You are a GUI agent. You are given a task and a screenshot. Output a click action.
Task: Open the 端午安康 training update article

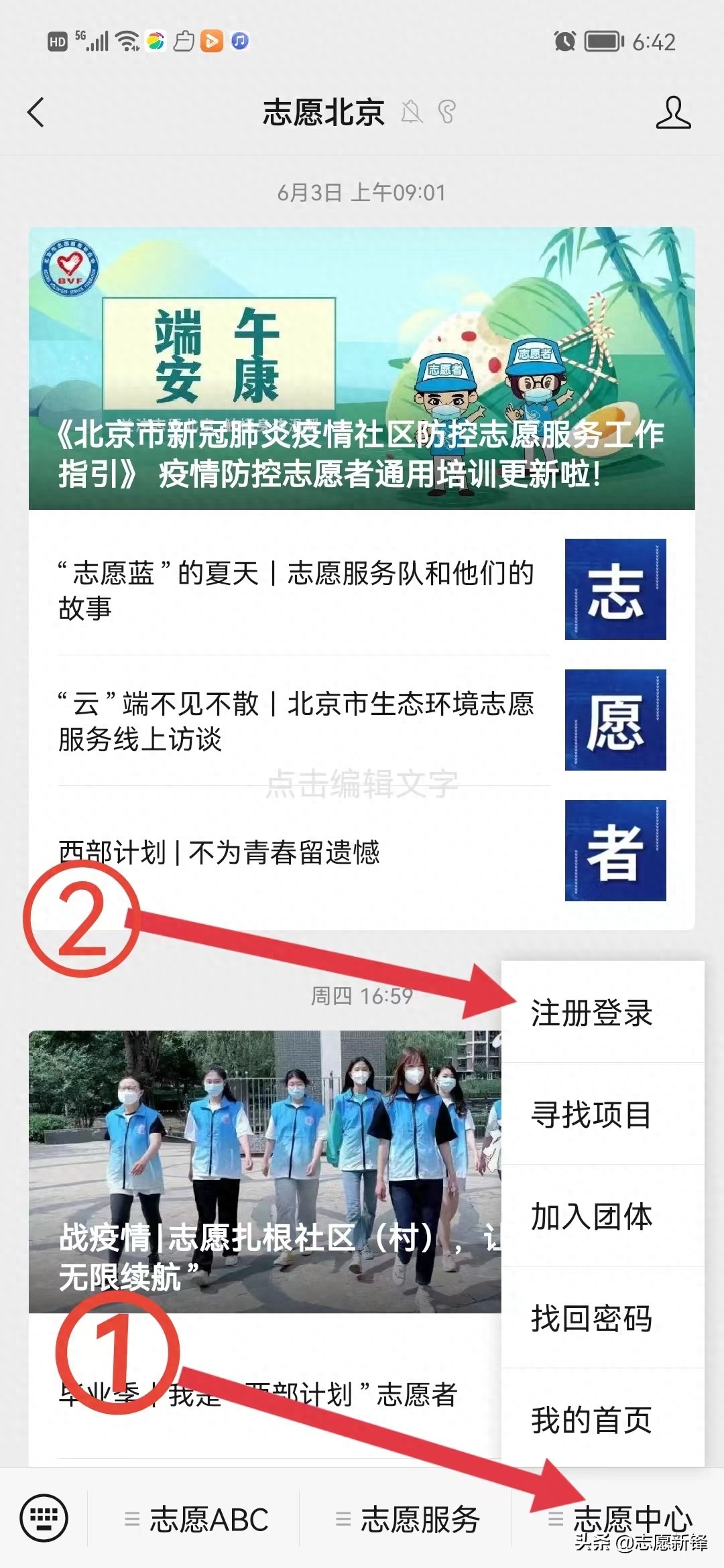pyautogui.click(x=361, y=369)
